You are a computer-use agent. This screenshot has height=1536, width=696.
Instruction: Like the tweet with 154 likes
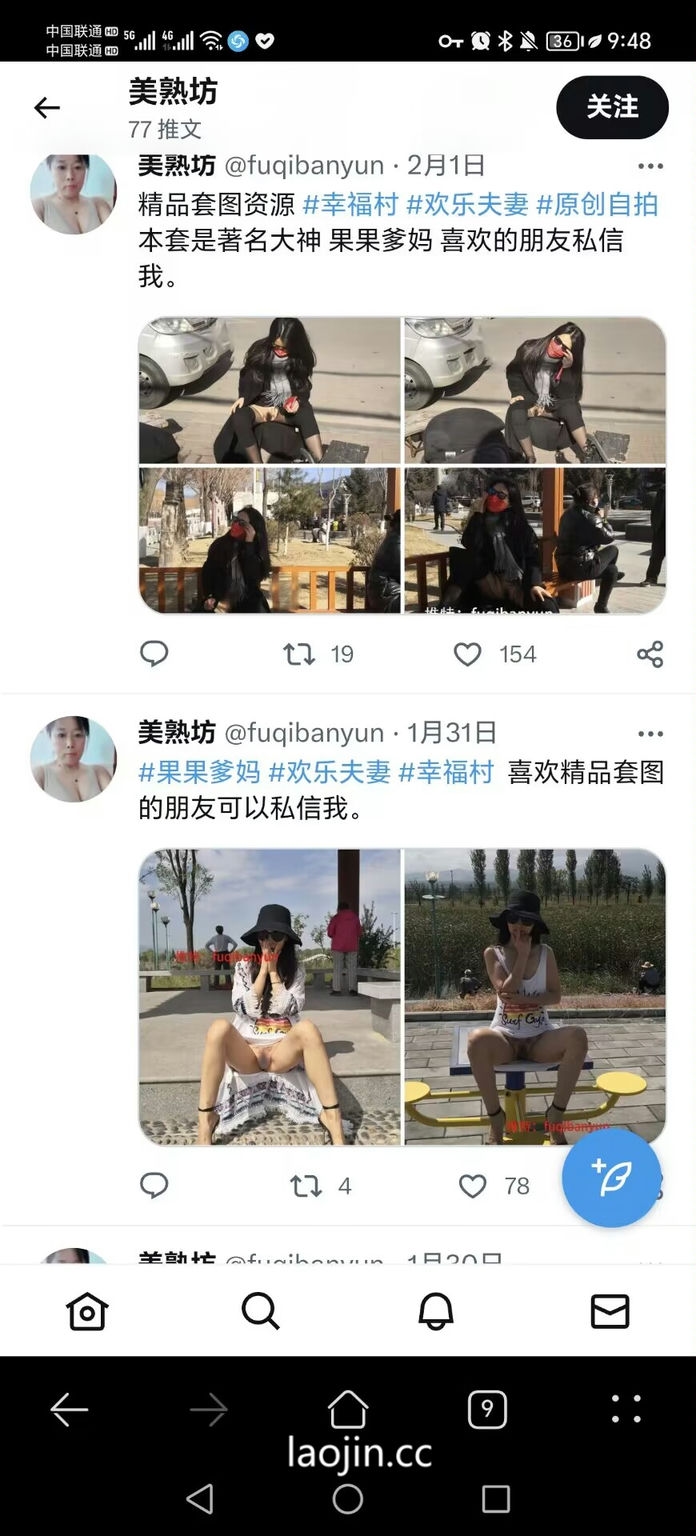(x=468, y=654)
